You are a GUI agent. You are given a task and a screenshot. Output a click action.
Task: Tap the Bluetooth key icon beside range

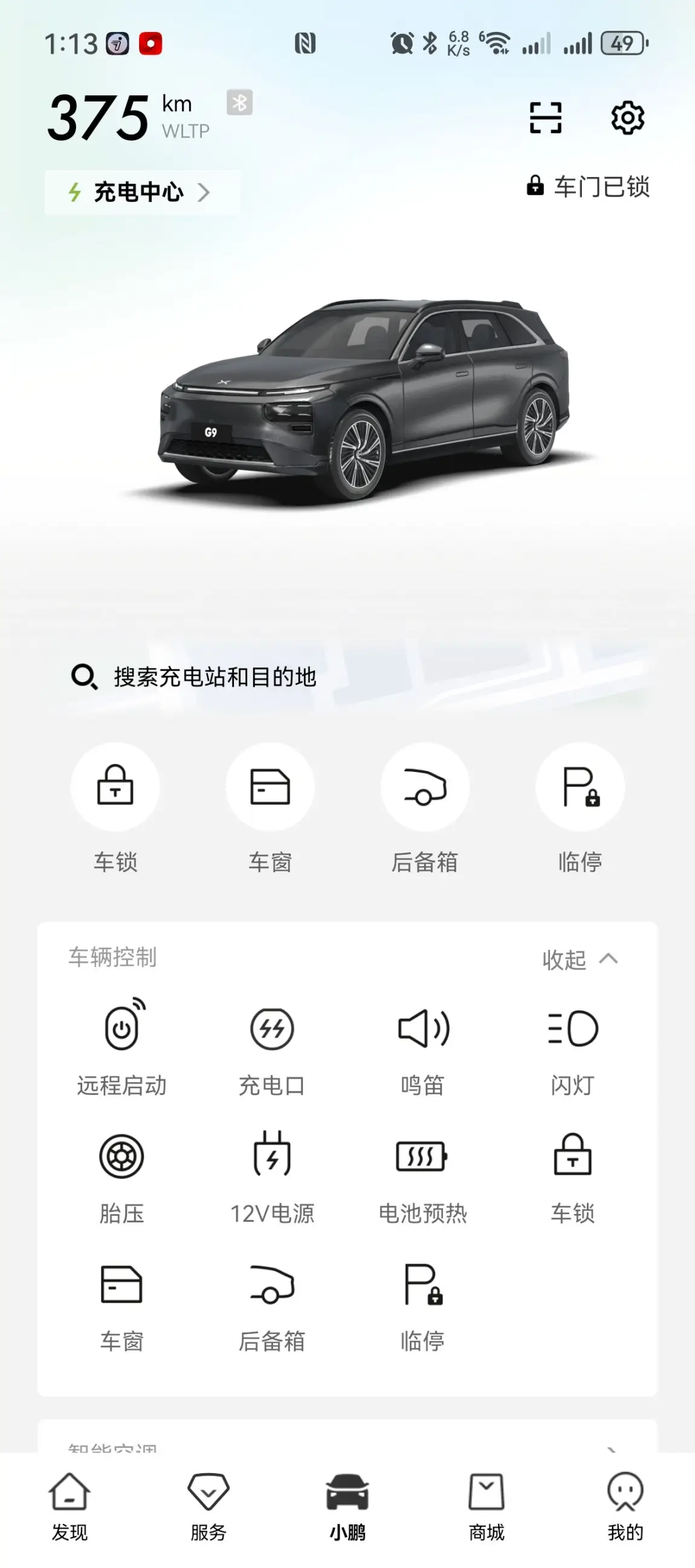tap(239, 103)
